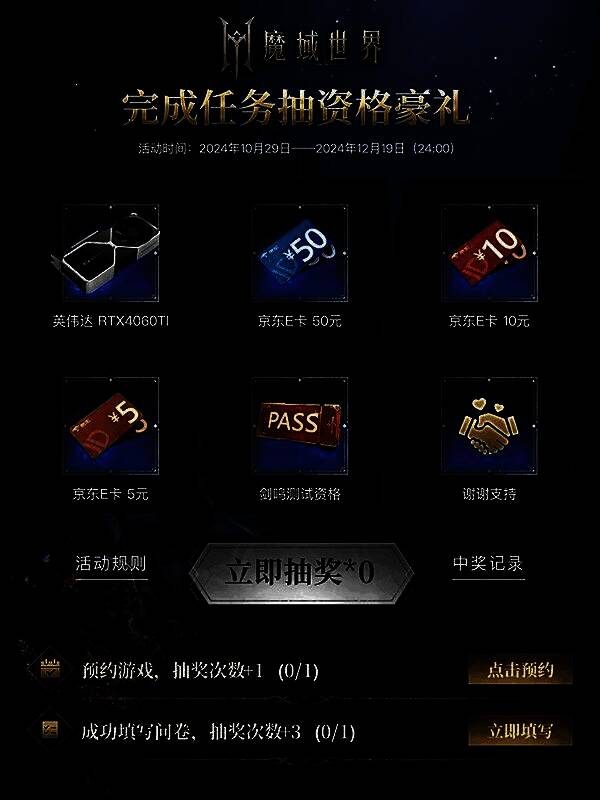Tap 点击预约 to pre-register the game
This screenshot has height=800, width=600.
[x=520, y=670]
